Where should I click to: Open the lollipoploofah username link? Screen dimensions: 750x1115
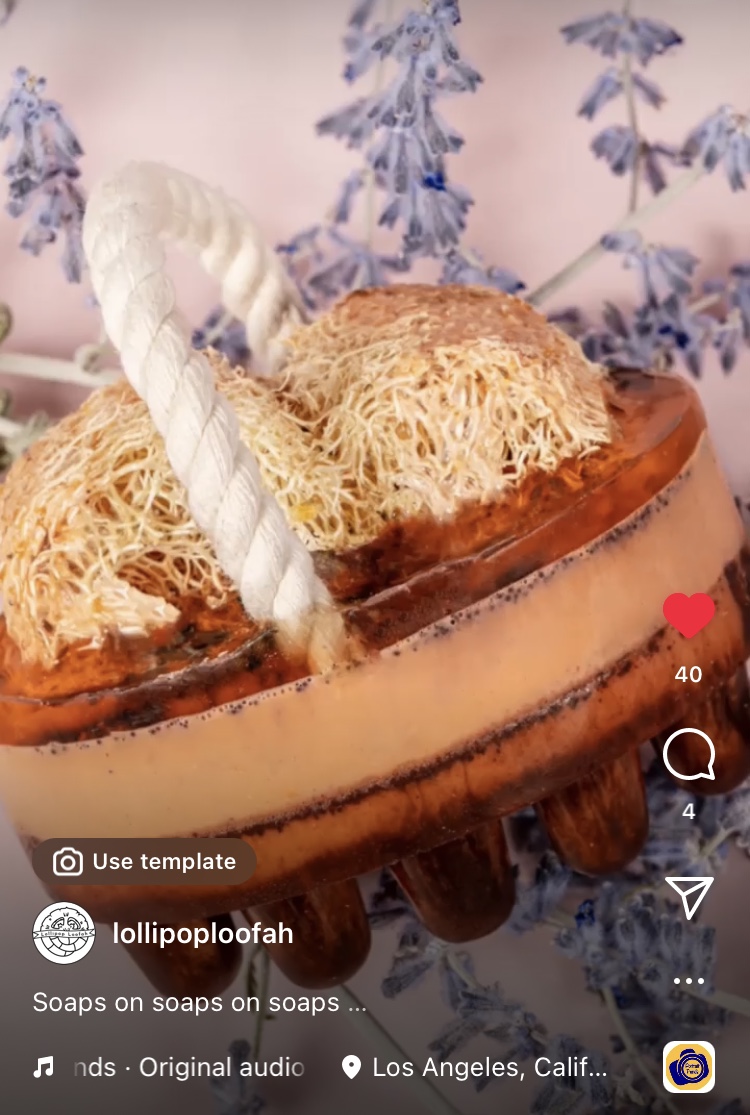(x=203, y=933)
